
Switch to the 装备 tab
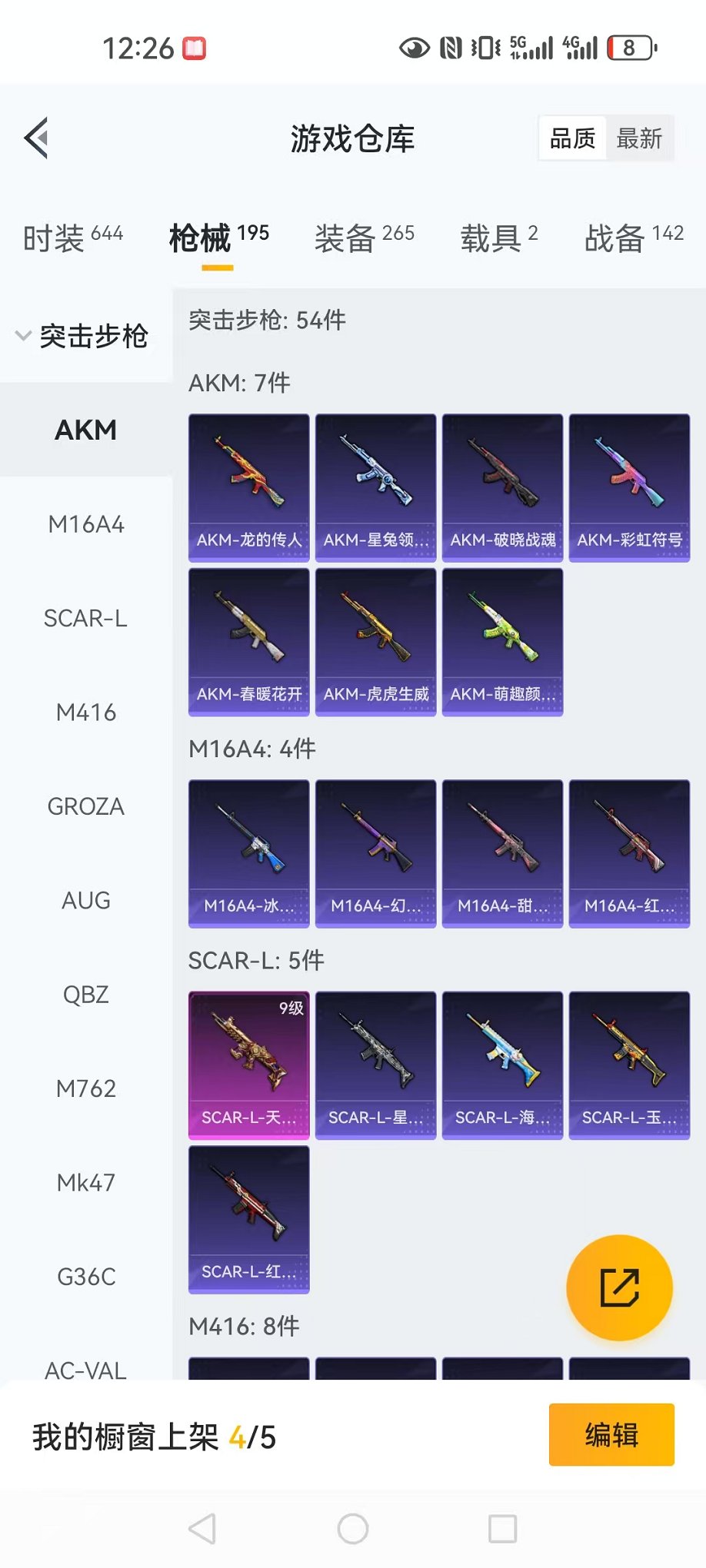coord(364,238)
